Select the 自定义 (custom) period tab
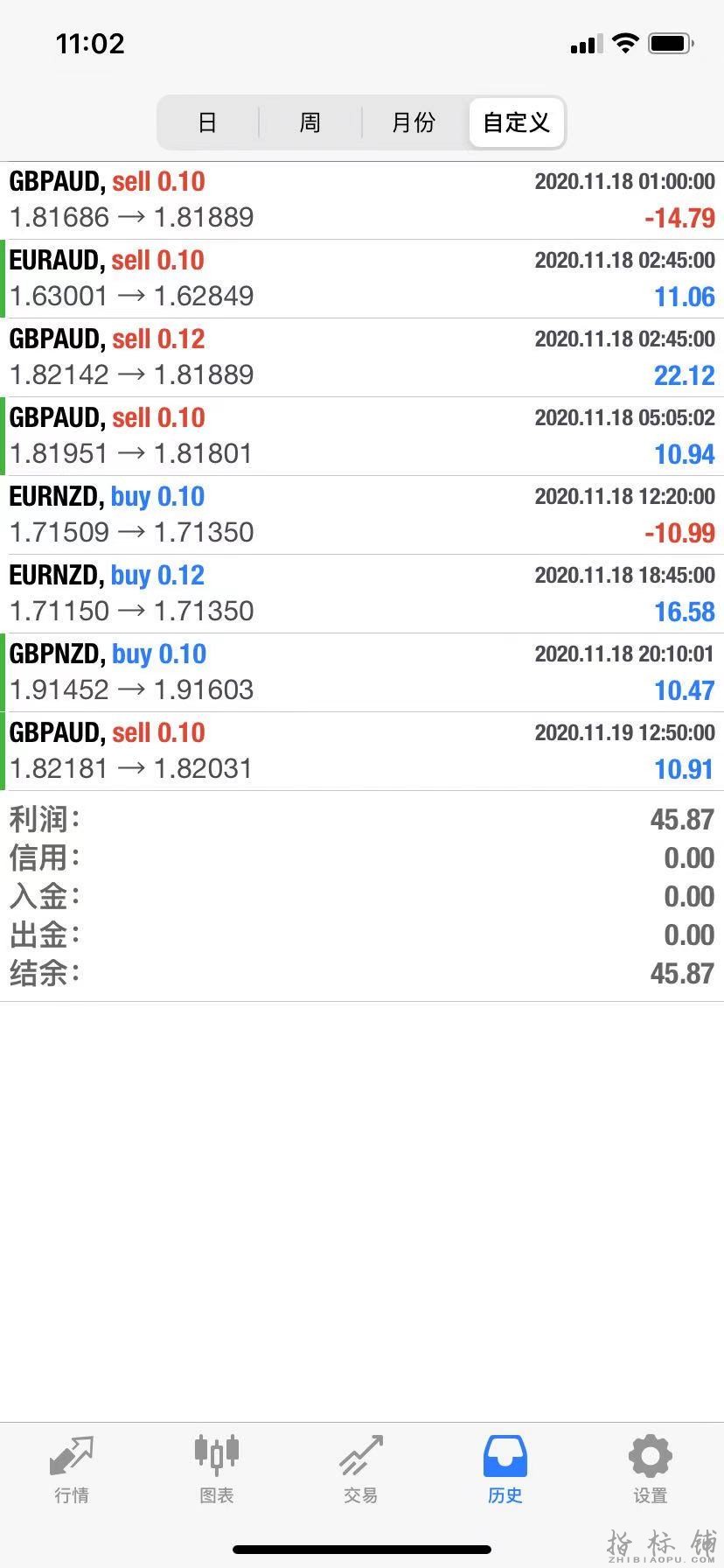This screenshot has height=1568, width=724. pos(517,122)
